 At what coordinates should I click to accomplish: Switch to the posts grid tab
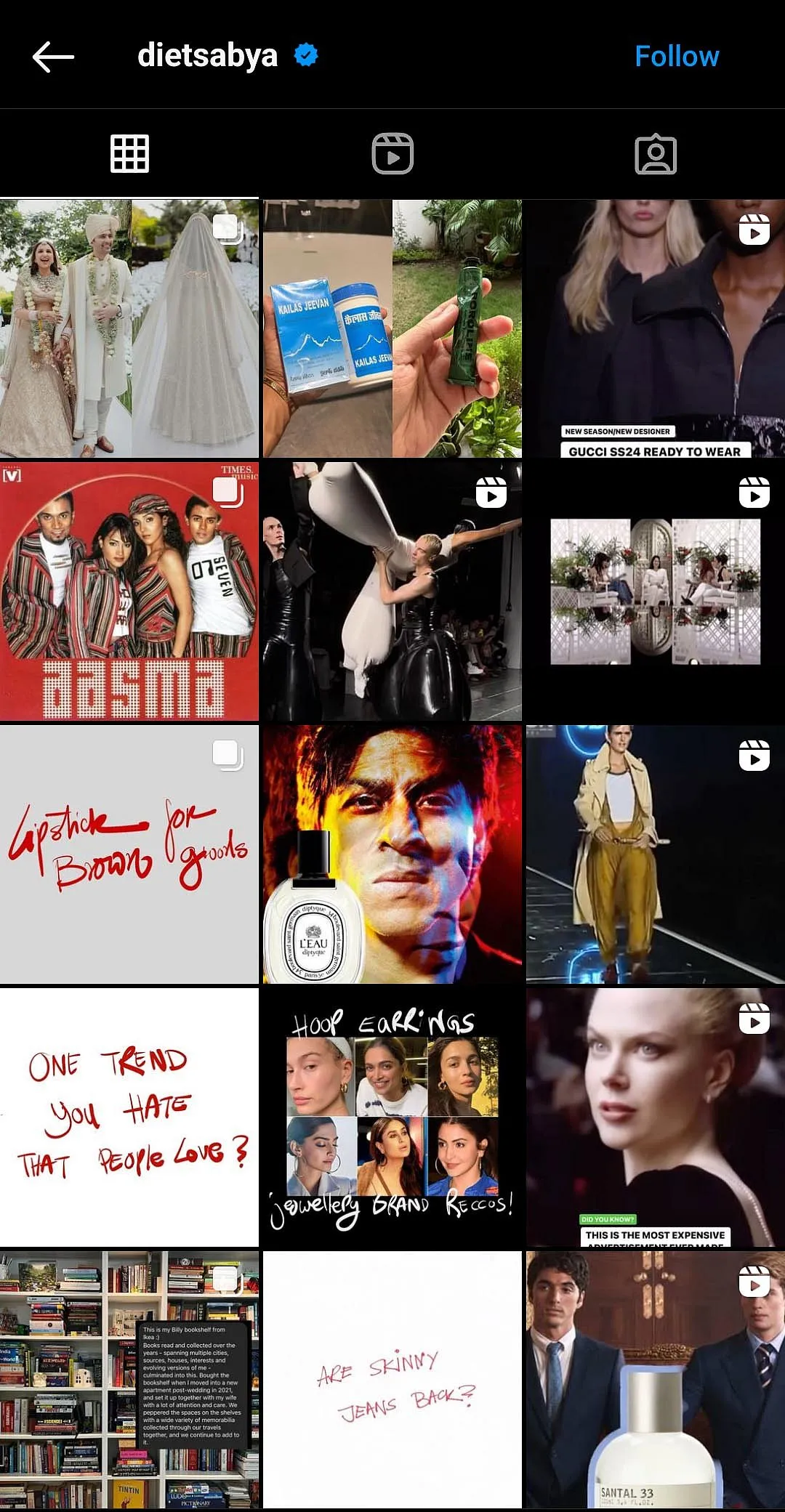point(129,153)
